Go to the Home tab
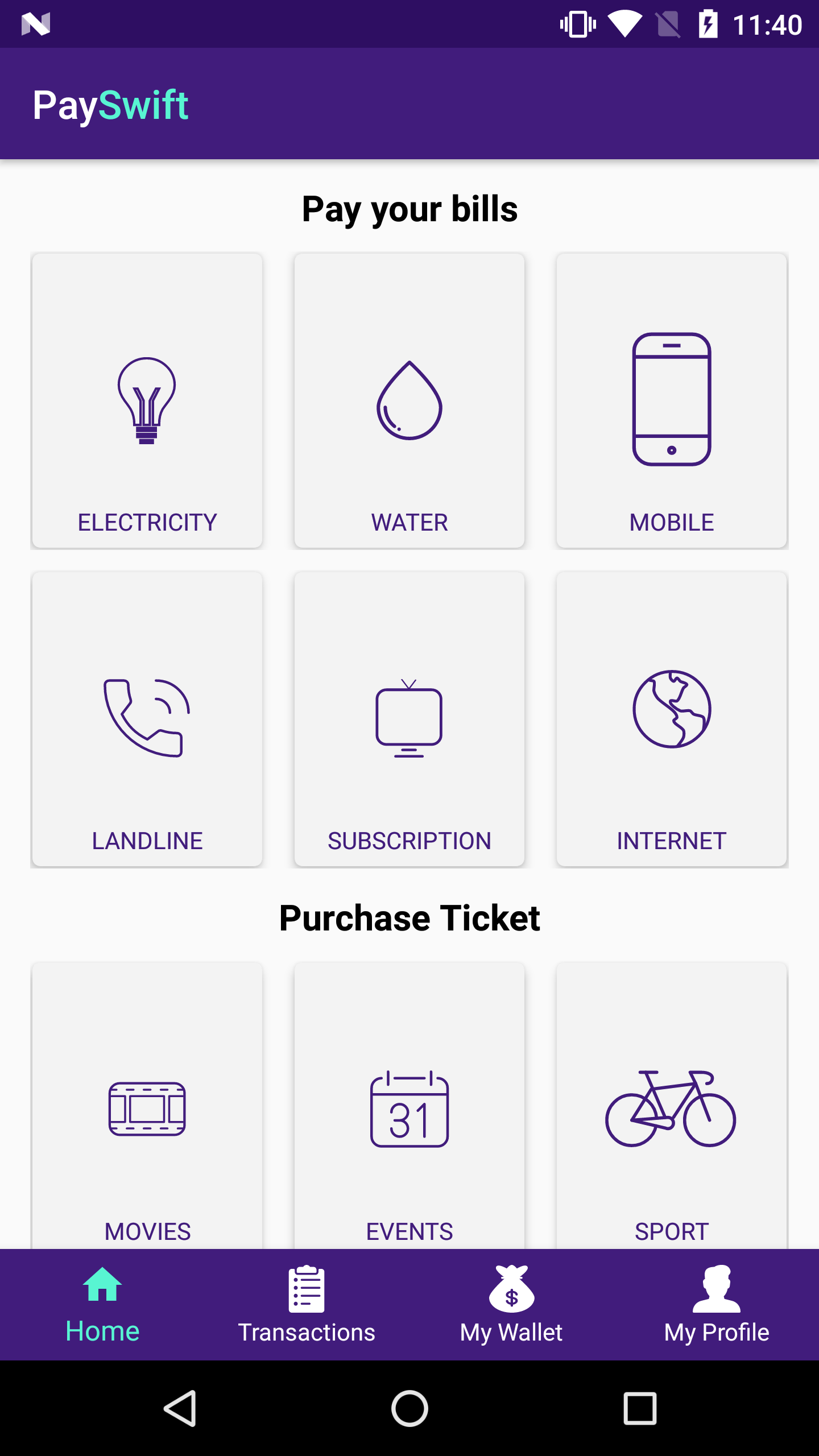Screen dimensions: 819x1456 pyautogui.click(x=102, y=1305)
